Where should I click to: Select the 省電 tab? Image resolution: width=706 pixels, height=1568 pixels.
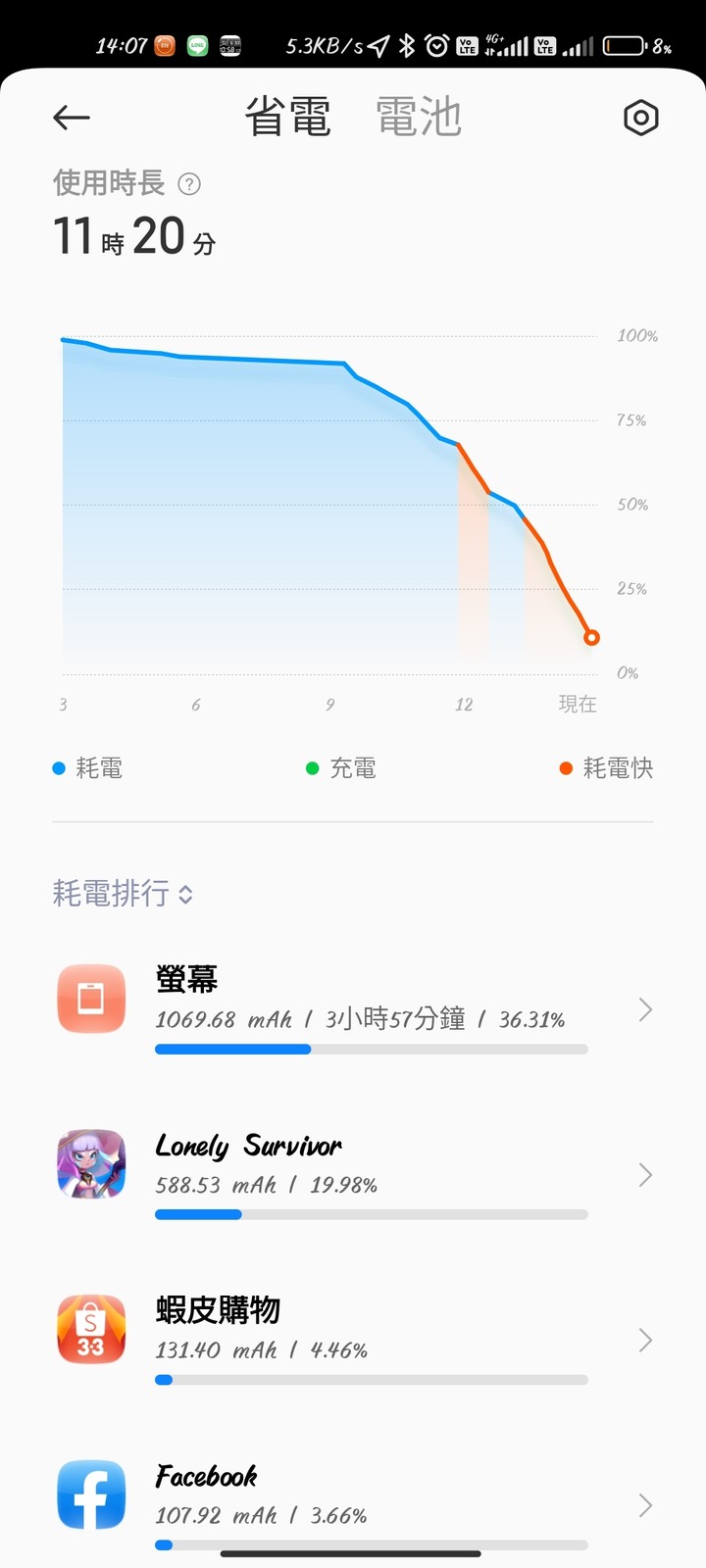[x=287, y=119]
